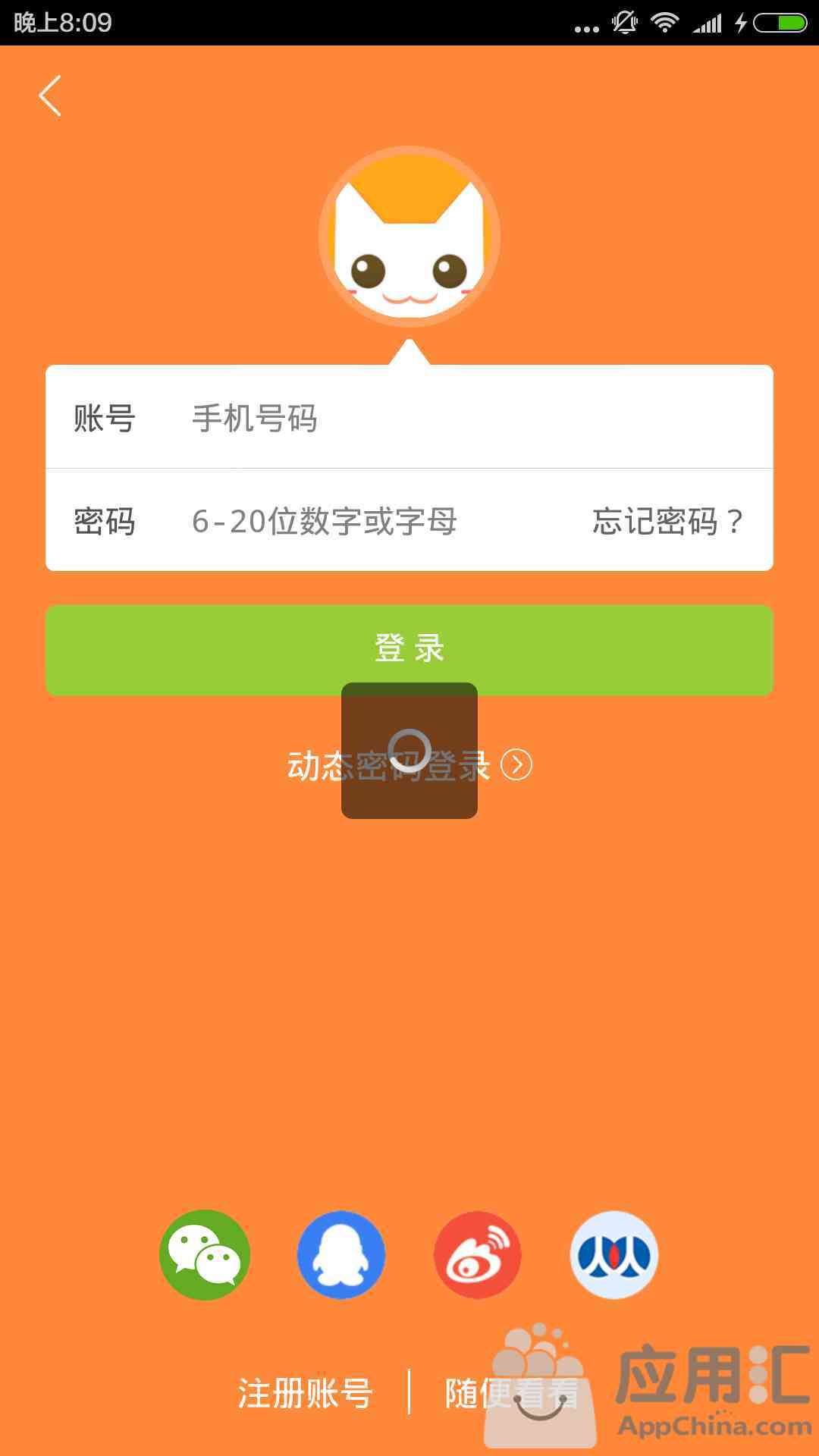Log in with QQ
The height and width of the screenshot is (1456, 819).
(x=341, y=1255)
